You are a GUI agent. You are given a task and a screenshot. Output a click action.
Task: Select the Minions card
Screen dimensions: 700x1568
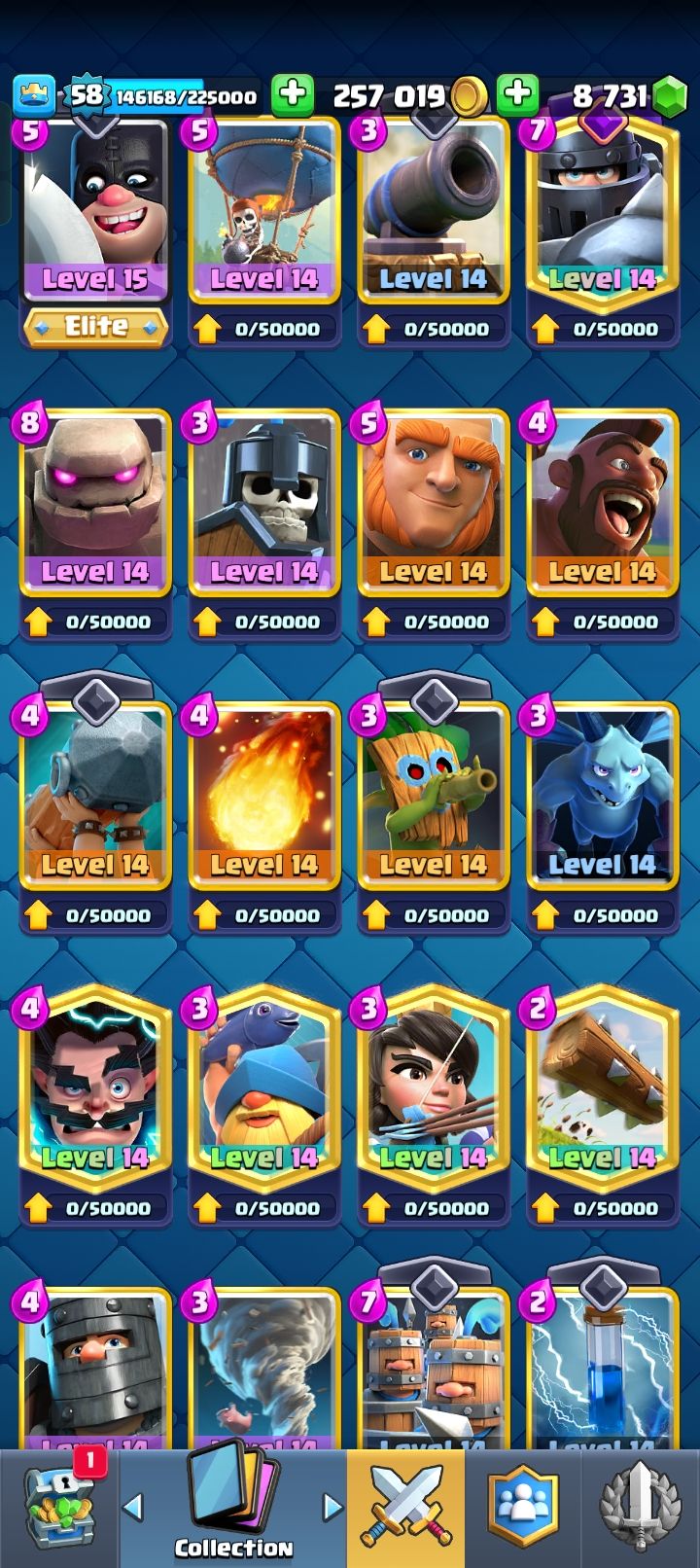click(602, 796)
